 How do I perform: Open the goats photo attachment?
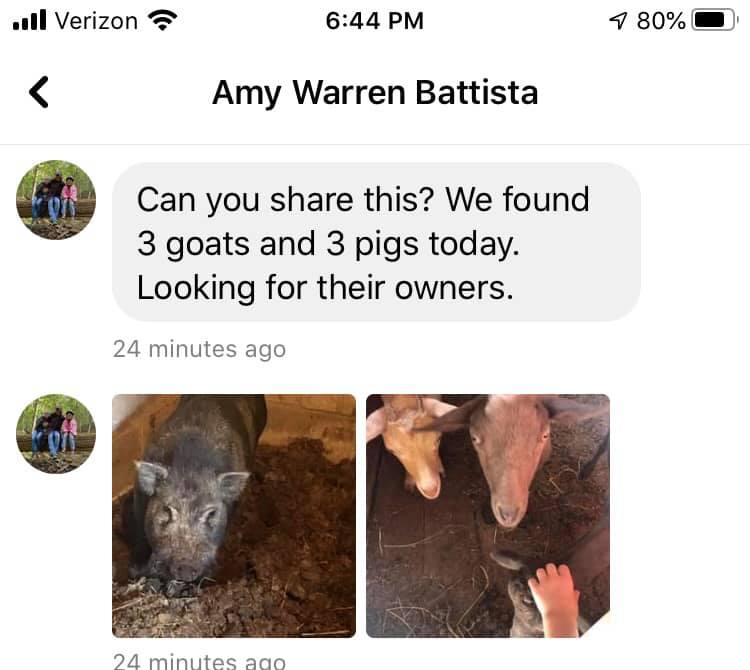click(488, 516)
